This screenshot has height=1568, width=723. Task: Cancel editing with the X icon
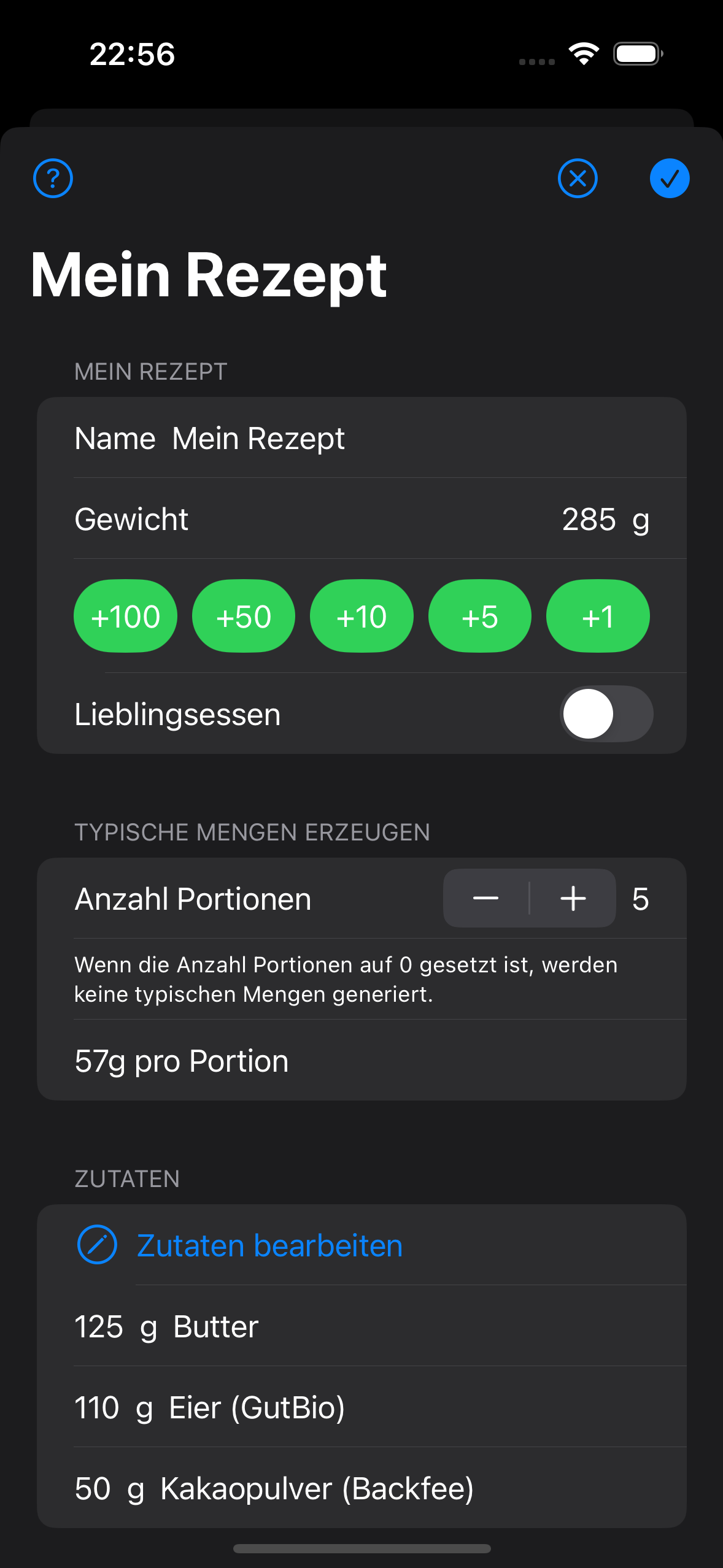pos(578,179)
